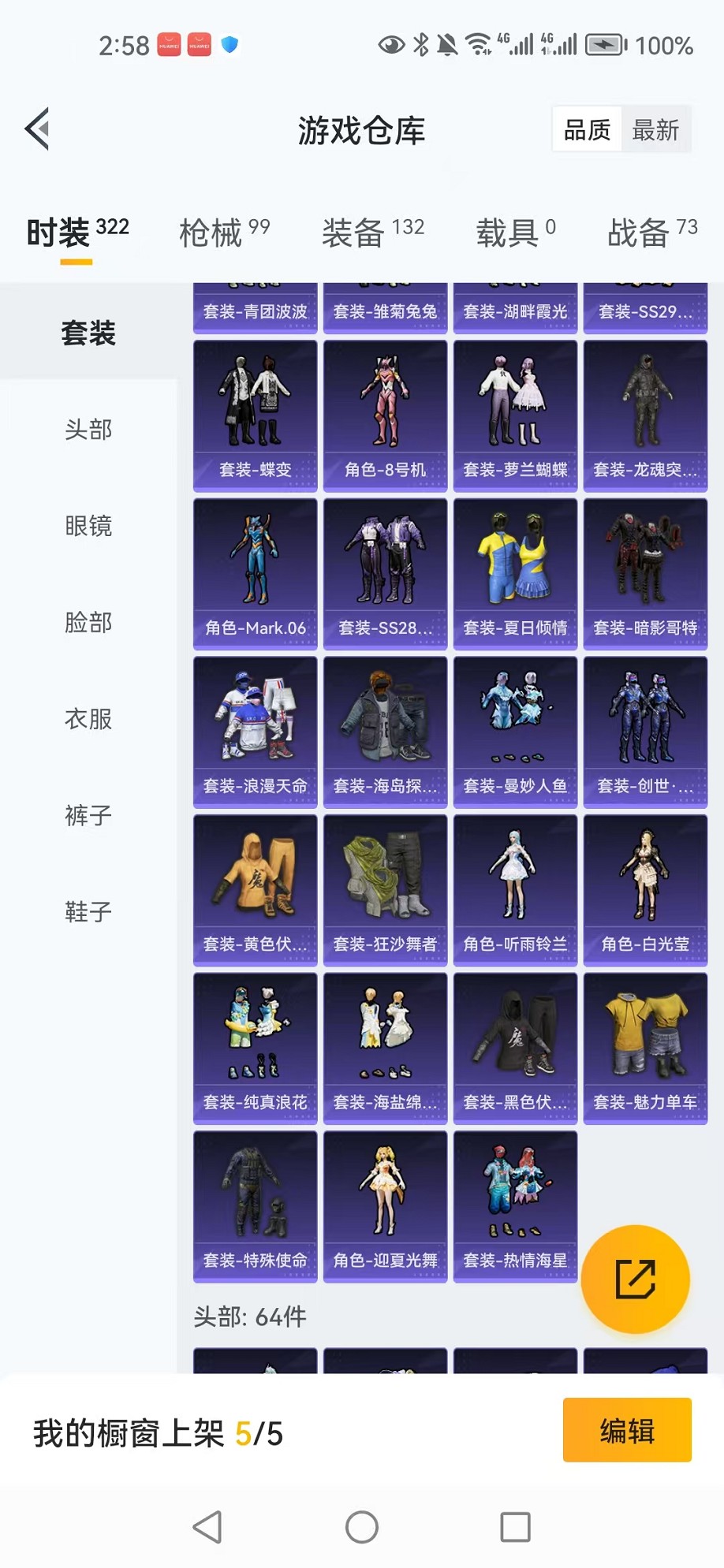Show the 裤子 category
This screenshot has width=724, height=1568.
tap(88, 815)
